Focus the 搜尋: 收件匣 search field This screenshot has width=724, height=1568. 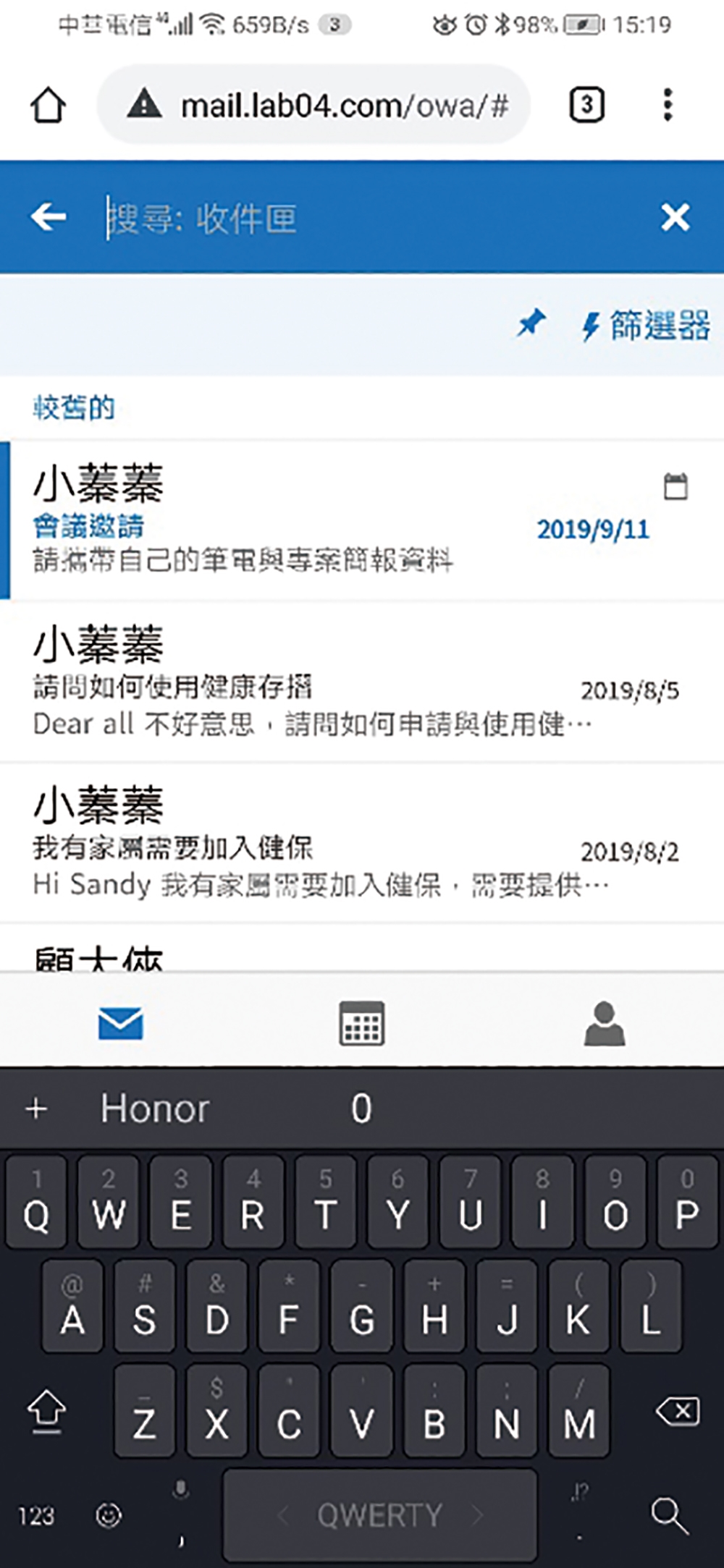pos(362,218)
